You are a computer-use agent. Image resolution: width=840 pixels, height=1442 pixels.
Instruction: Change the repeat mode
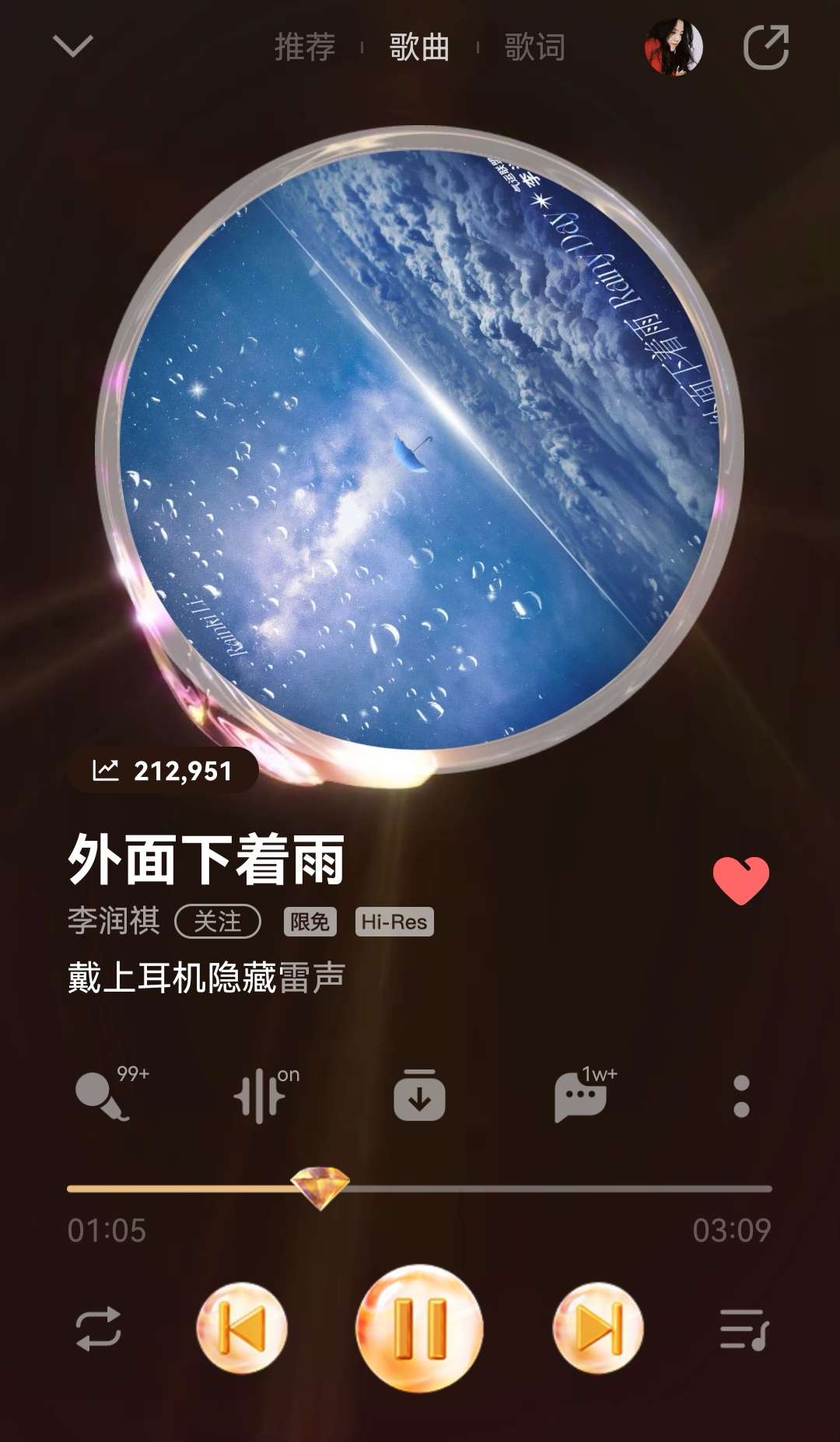point(98,1328)
